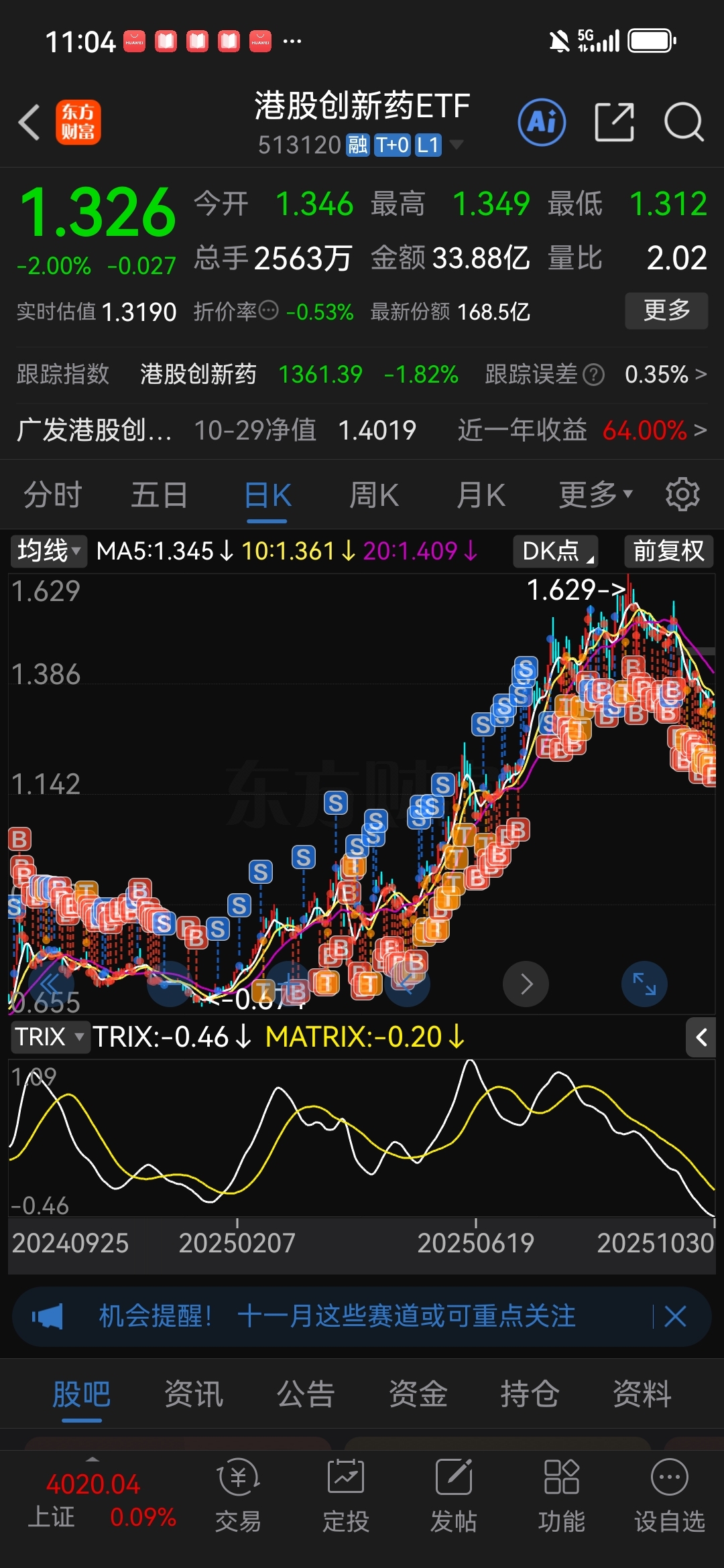This screenshot has width=724, height=1568.
Task: Select the 月K chart tab
Action: (x=480, y=496)
